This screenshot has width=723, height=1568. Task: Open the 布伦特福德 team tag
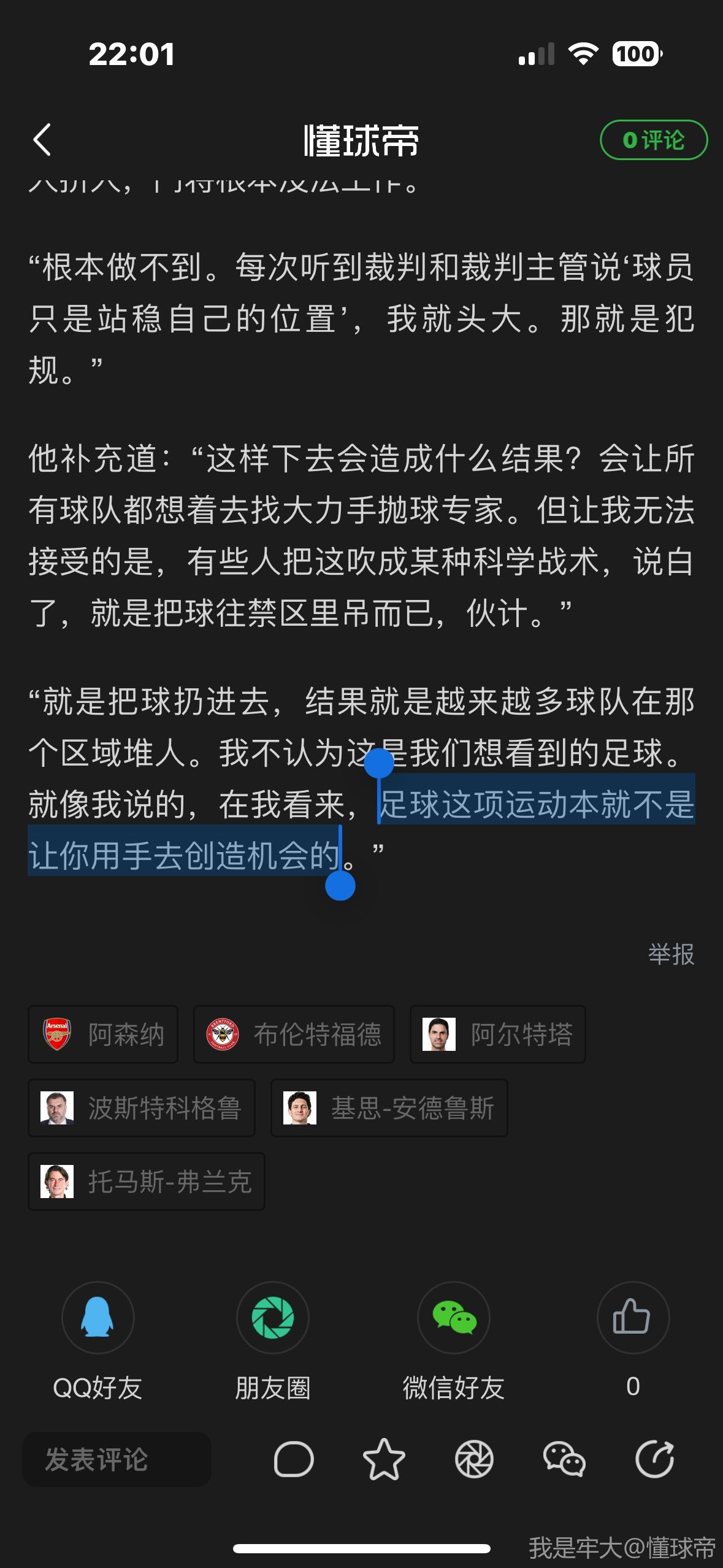click(294, 1034)
